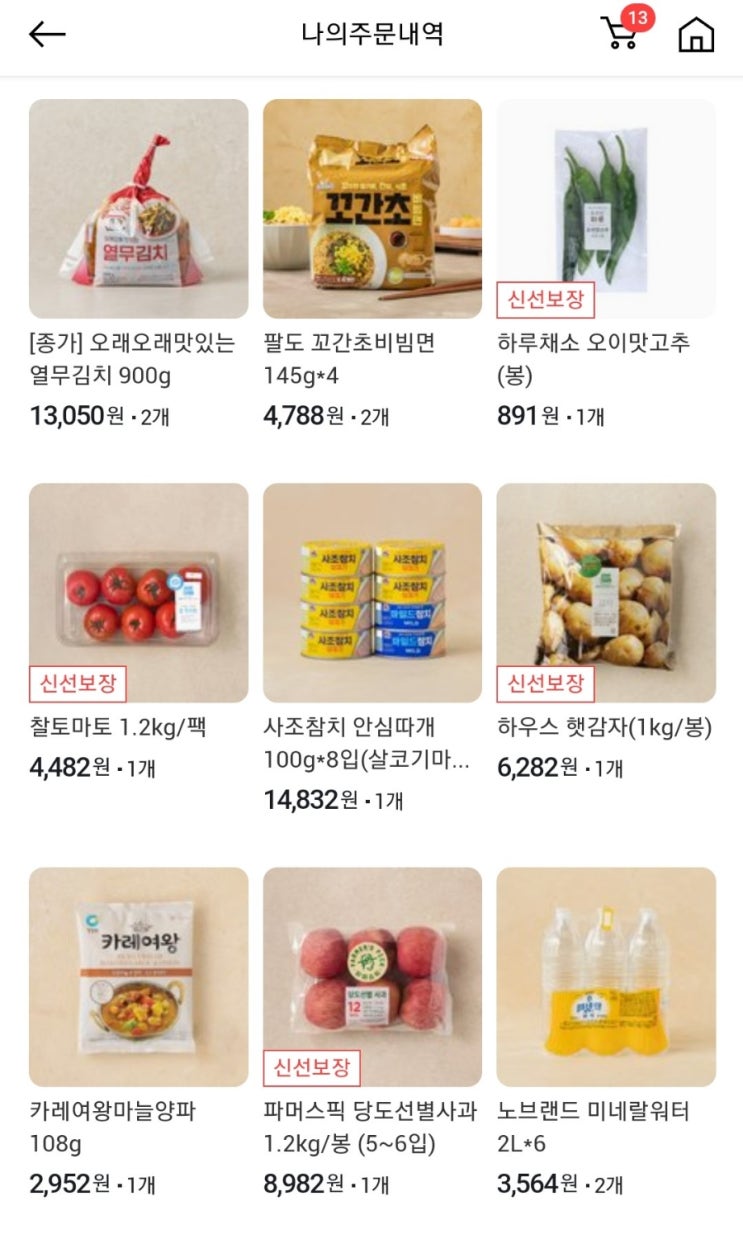View 노브랜드 미네랄워터 2L*6 item
The width and height of the screenshot is (743, 1239).
[606, 977]
